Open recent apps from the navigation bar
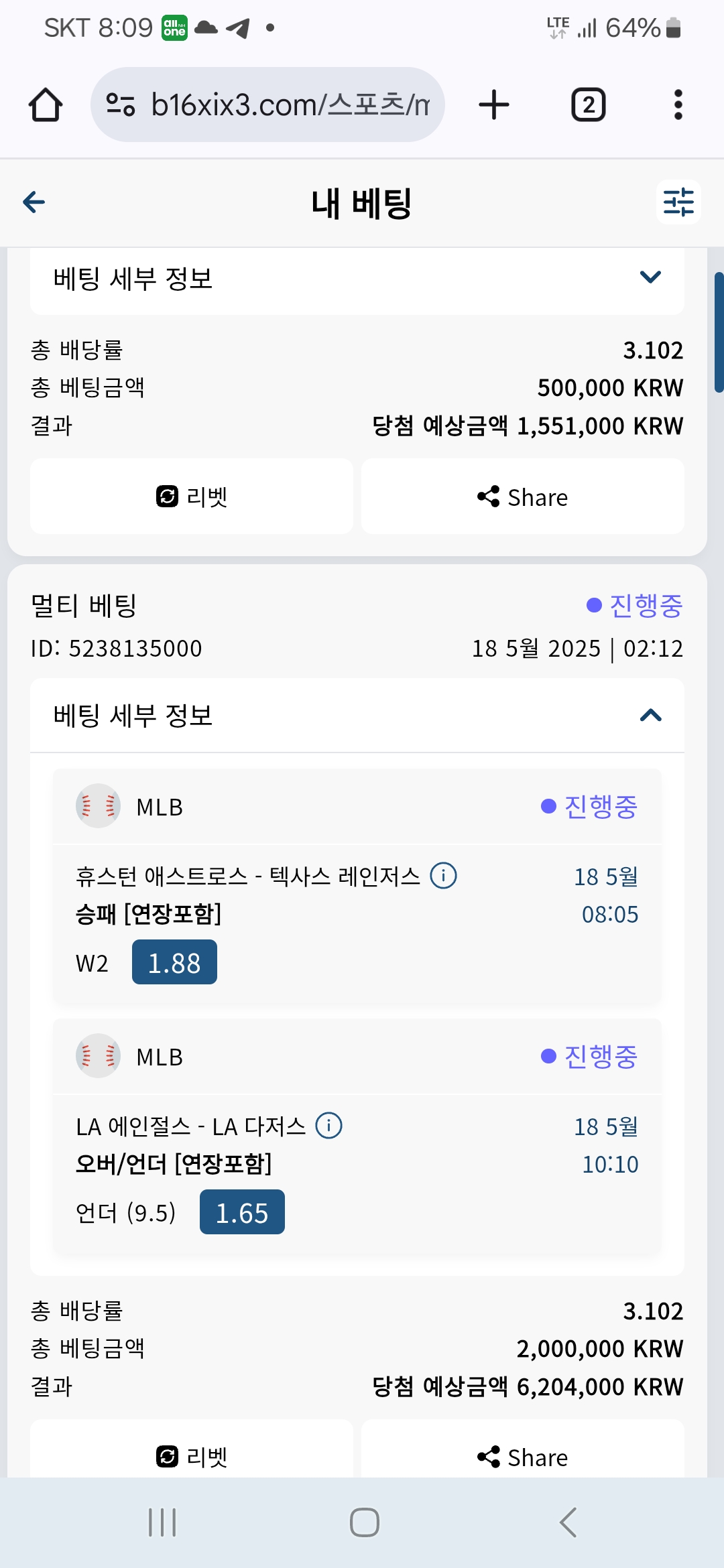Image resolution: width=724 pixels, height=1568 pixels. point(162,1522)
